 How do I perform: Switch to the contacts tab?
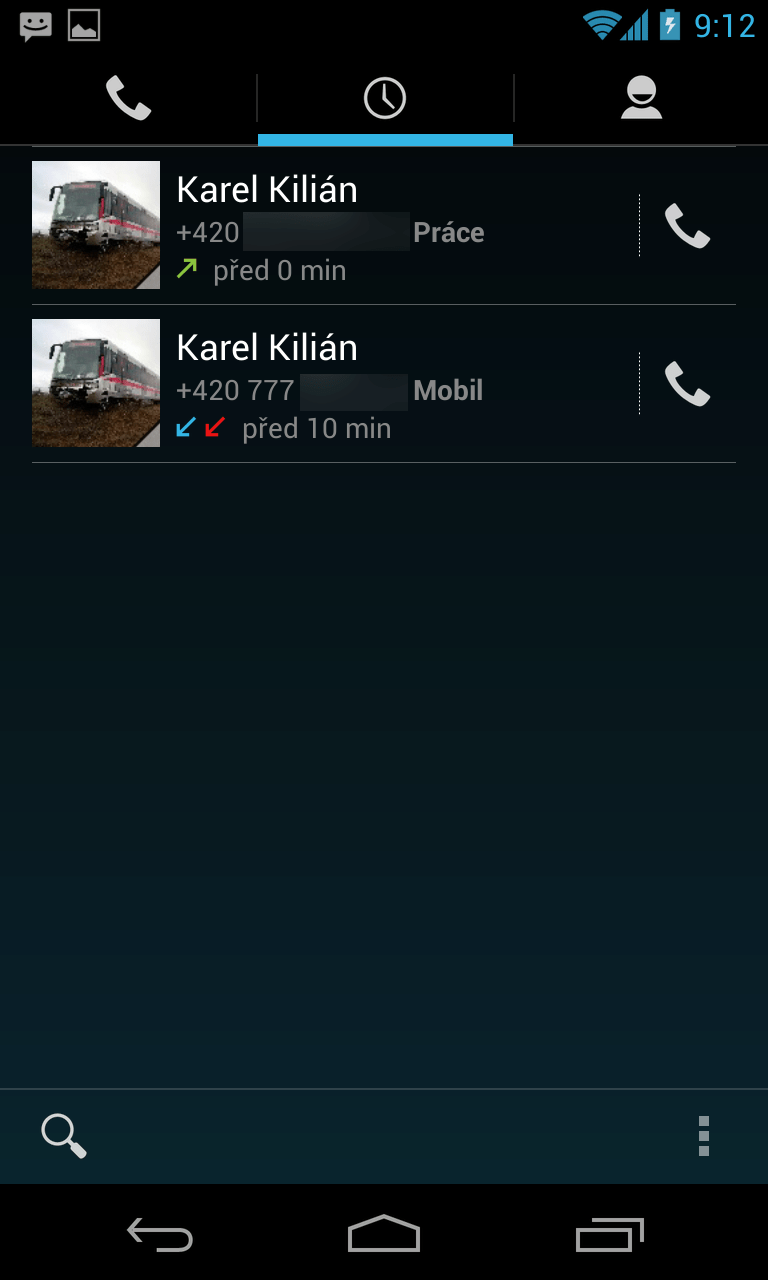click(641, 98)
